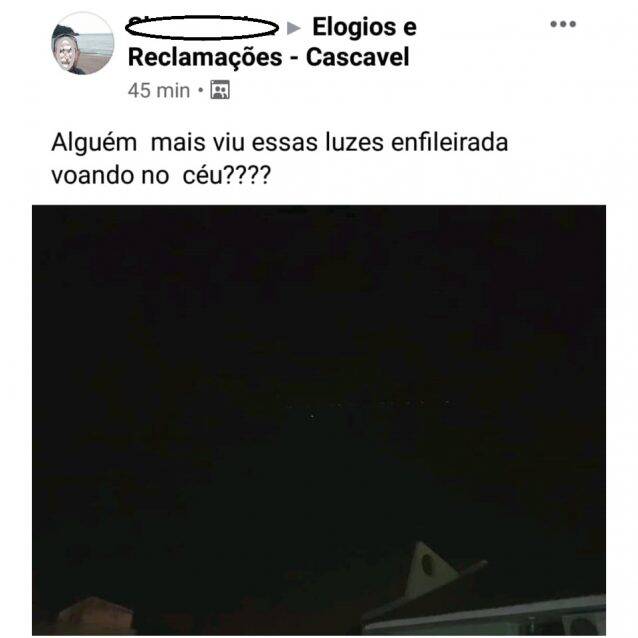Open Elogios e Reclamações - Cascavel group

click(x=268, y=57)
